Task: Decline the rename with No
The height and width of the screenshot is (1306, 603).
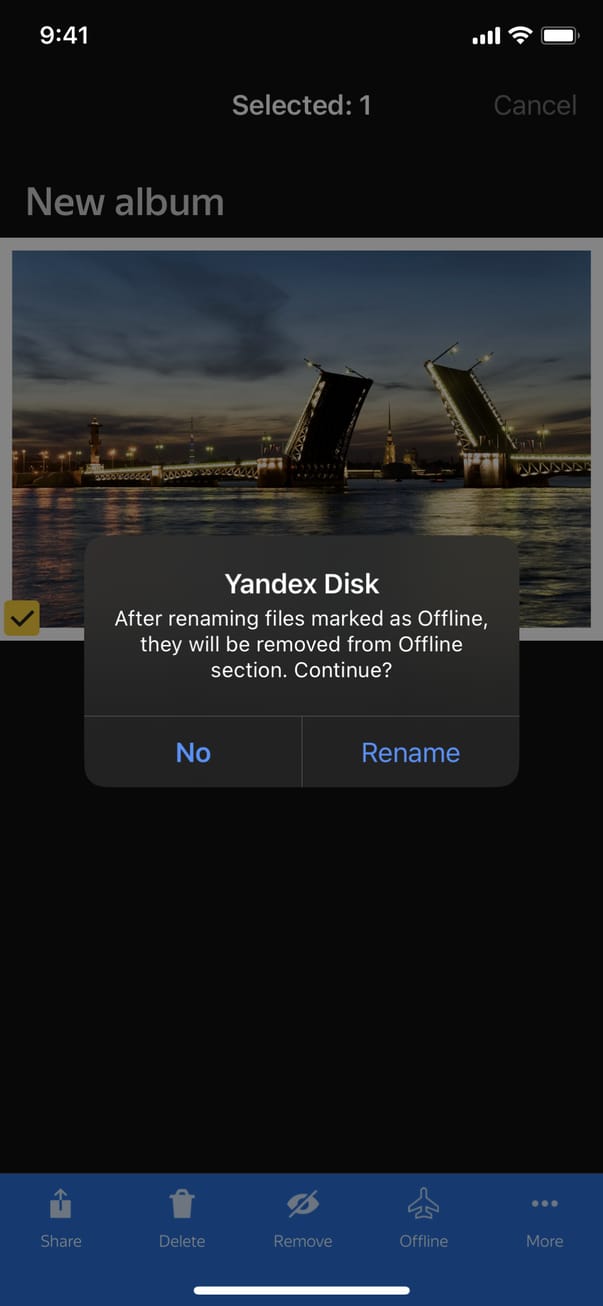Action: [x=193, y=752]
